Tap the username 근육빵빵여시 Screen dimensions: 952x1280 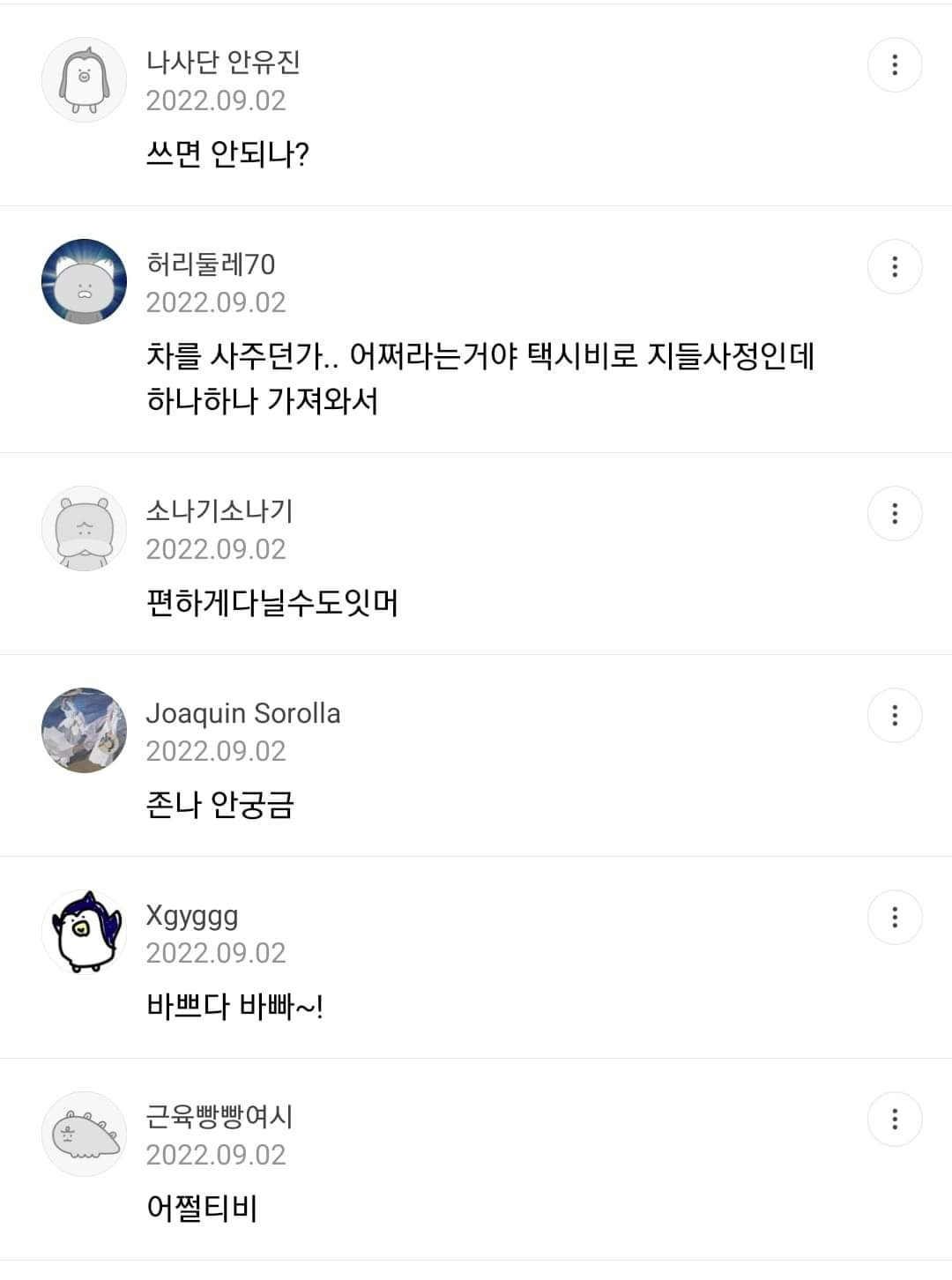pos(219,1116)
